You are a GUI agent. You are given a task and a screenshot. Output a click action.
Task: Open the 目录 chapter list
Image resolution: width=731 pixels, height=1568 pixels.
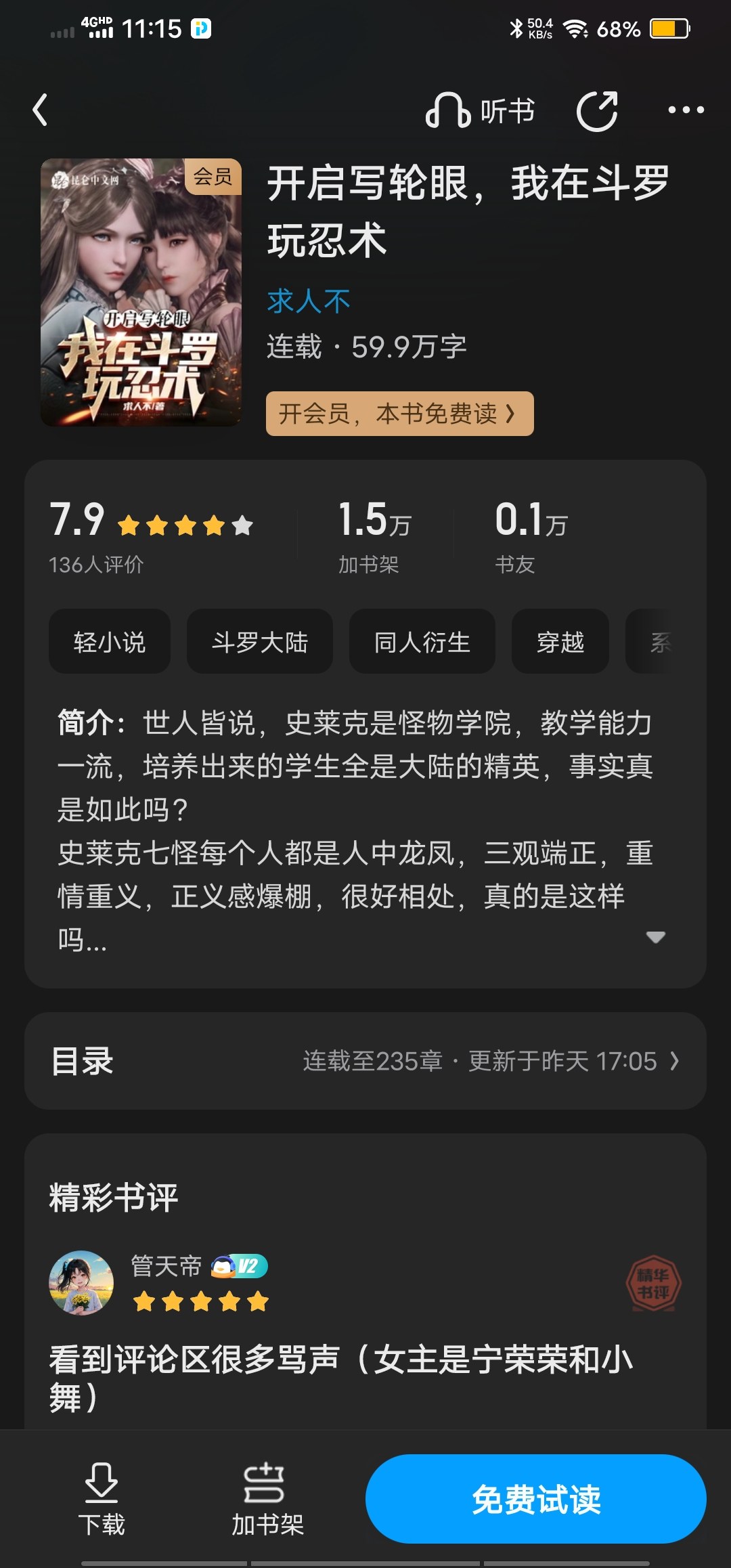point(365,1061)
